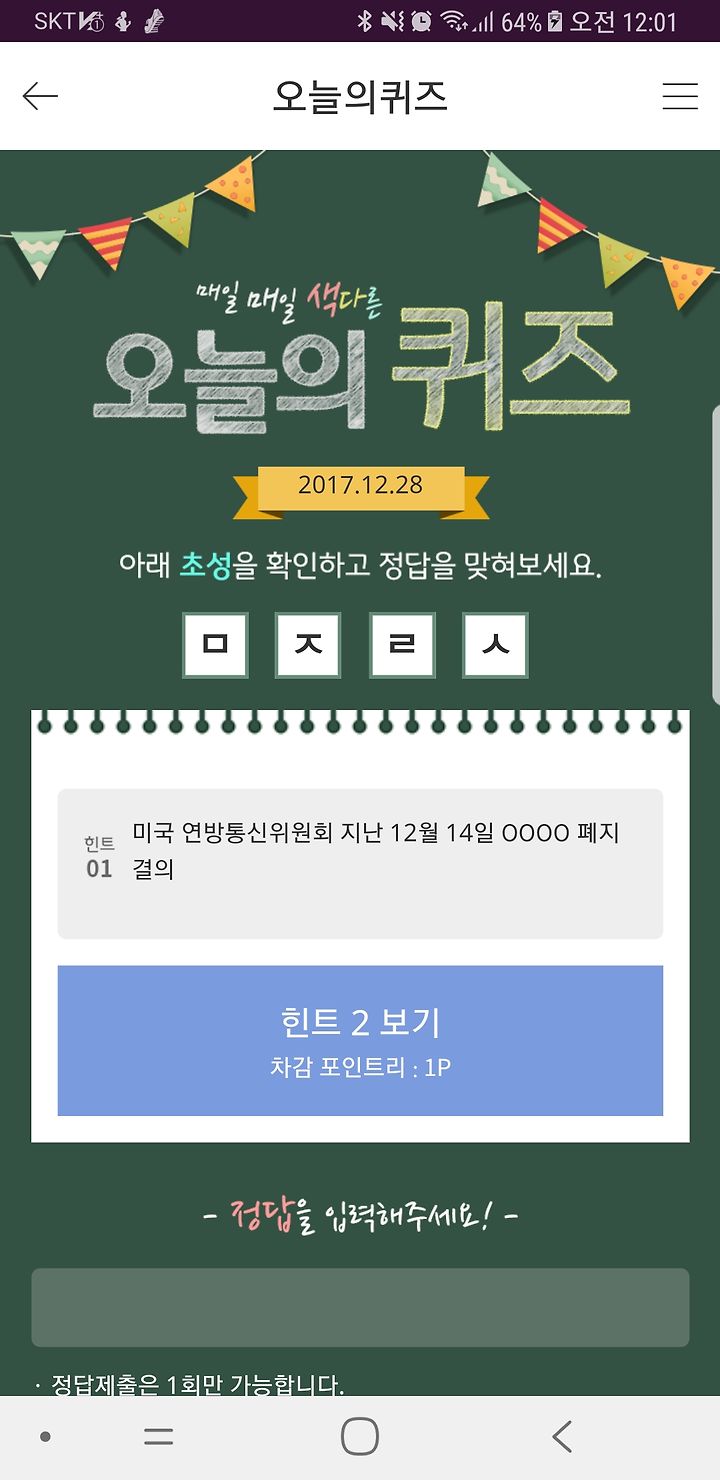This screenshot has height=1480, width=720.
Task: Open the hamburger menu
Action: [x=680, y=96]
